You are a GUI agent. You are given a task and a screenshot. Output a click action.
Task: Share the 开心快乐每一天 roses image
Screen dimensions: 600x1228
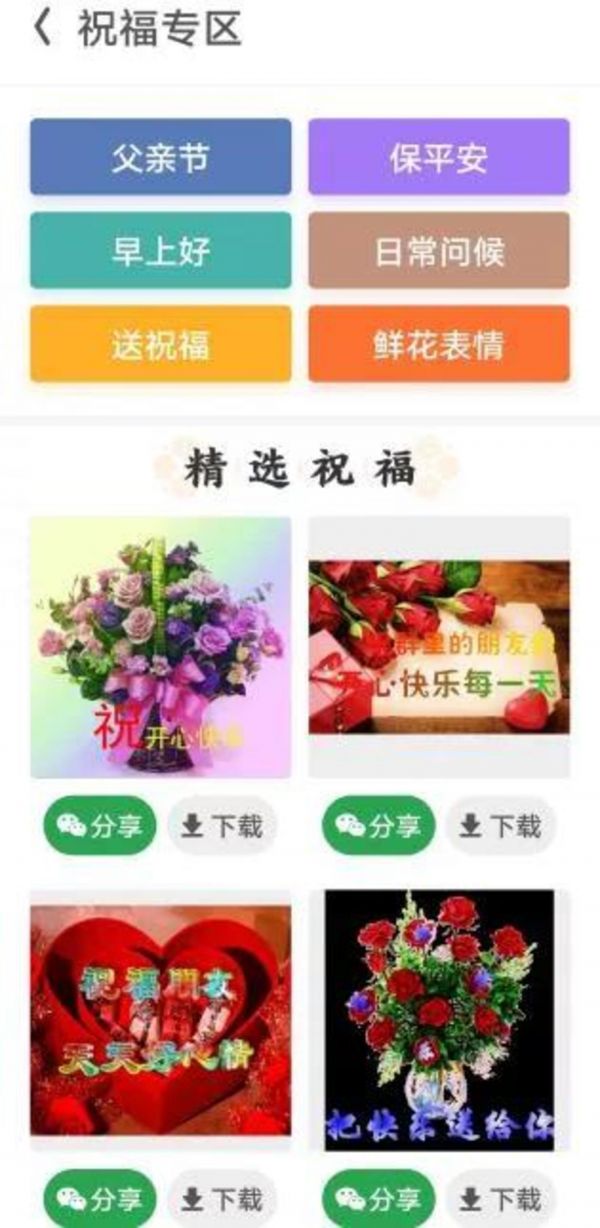[x=379, y=826]
